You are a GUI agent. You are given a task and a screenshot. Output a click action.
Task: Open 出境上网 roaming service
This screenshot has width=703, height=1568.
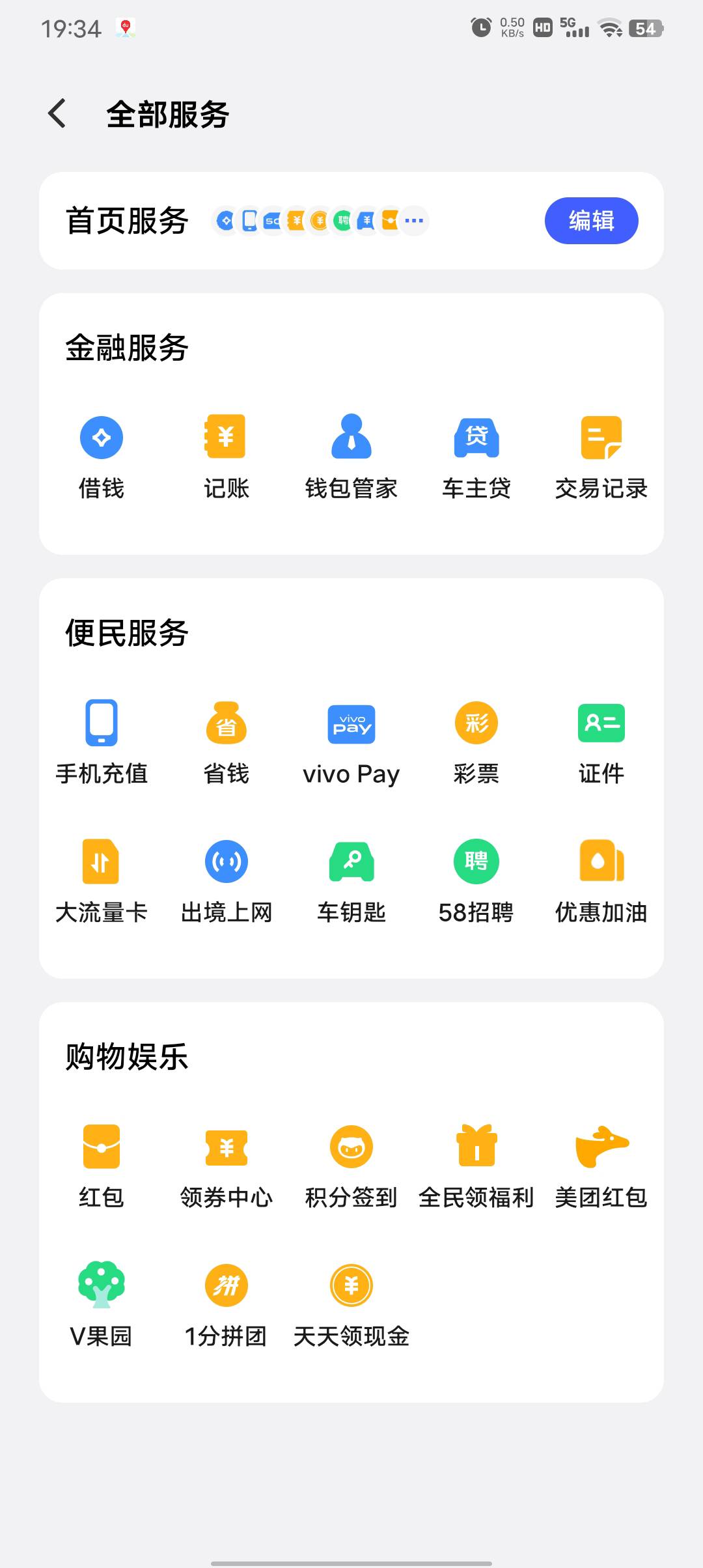(x=226, y=862)
